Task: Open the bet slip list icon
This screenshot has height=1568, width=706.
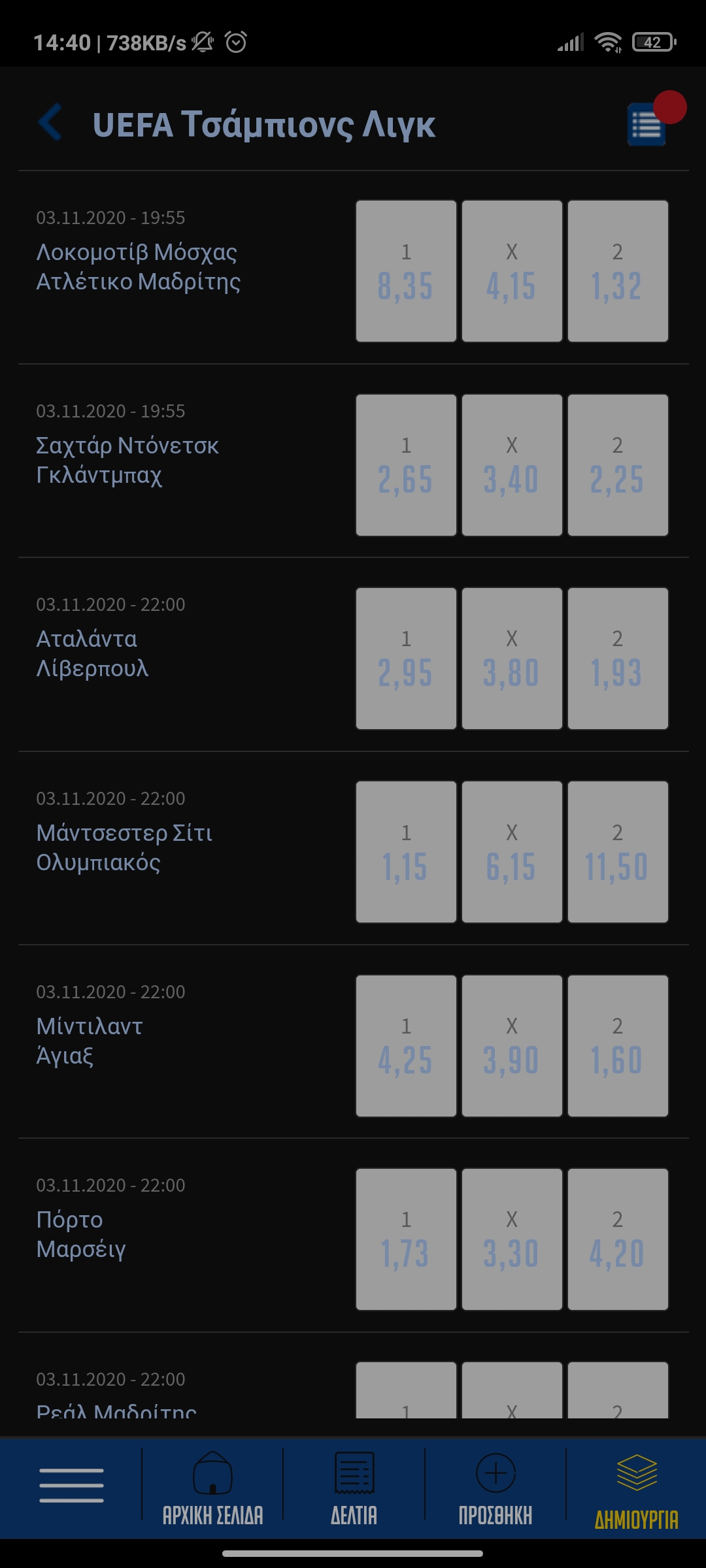Action: pos(647,124)
